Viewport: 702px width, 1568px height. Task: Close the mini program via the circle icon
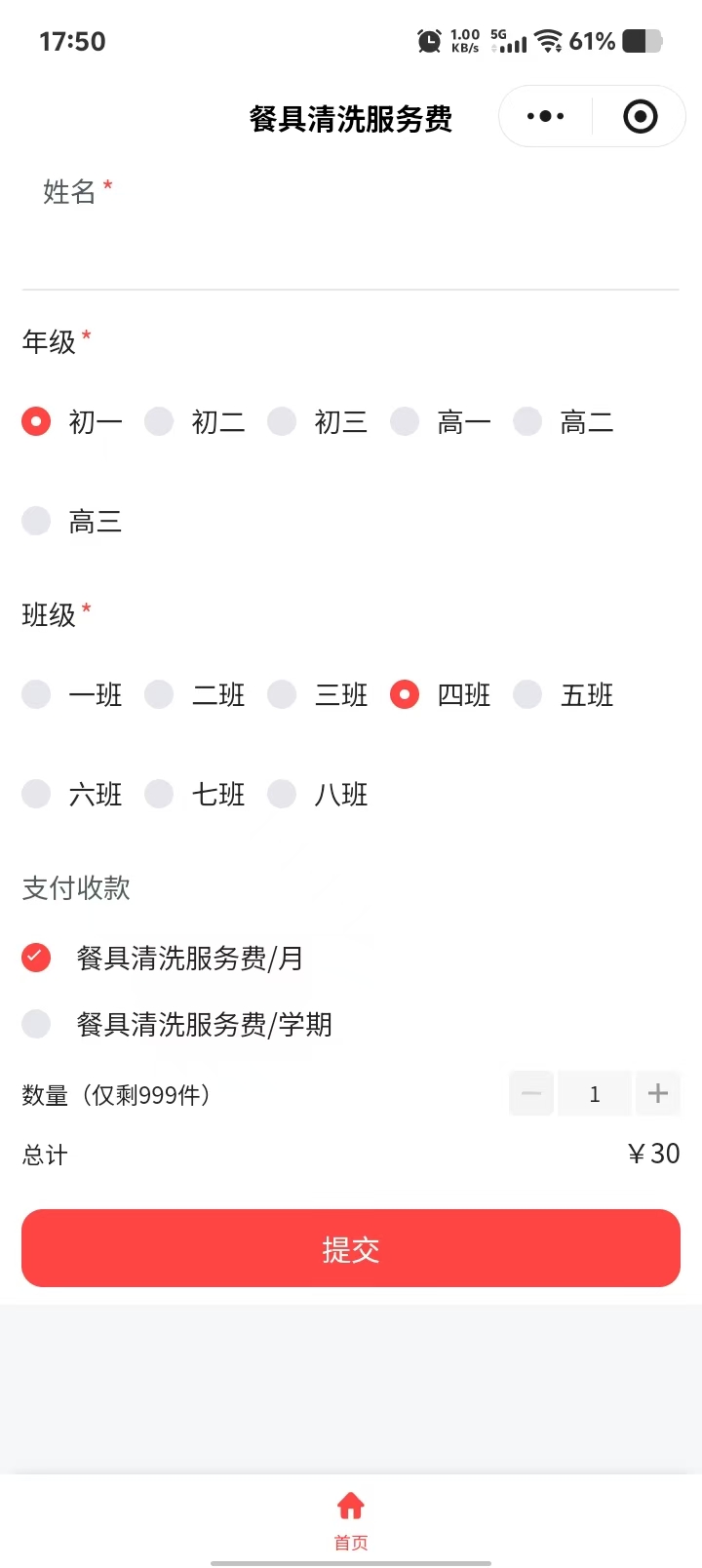coord(640,116)
